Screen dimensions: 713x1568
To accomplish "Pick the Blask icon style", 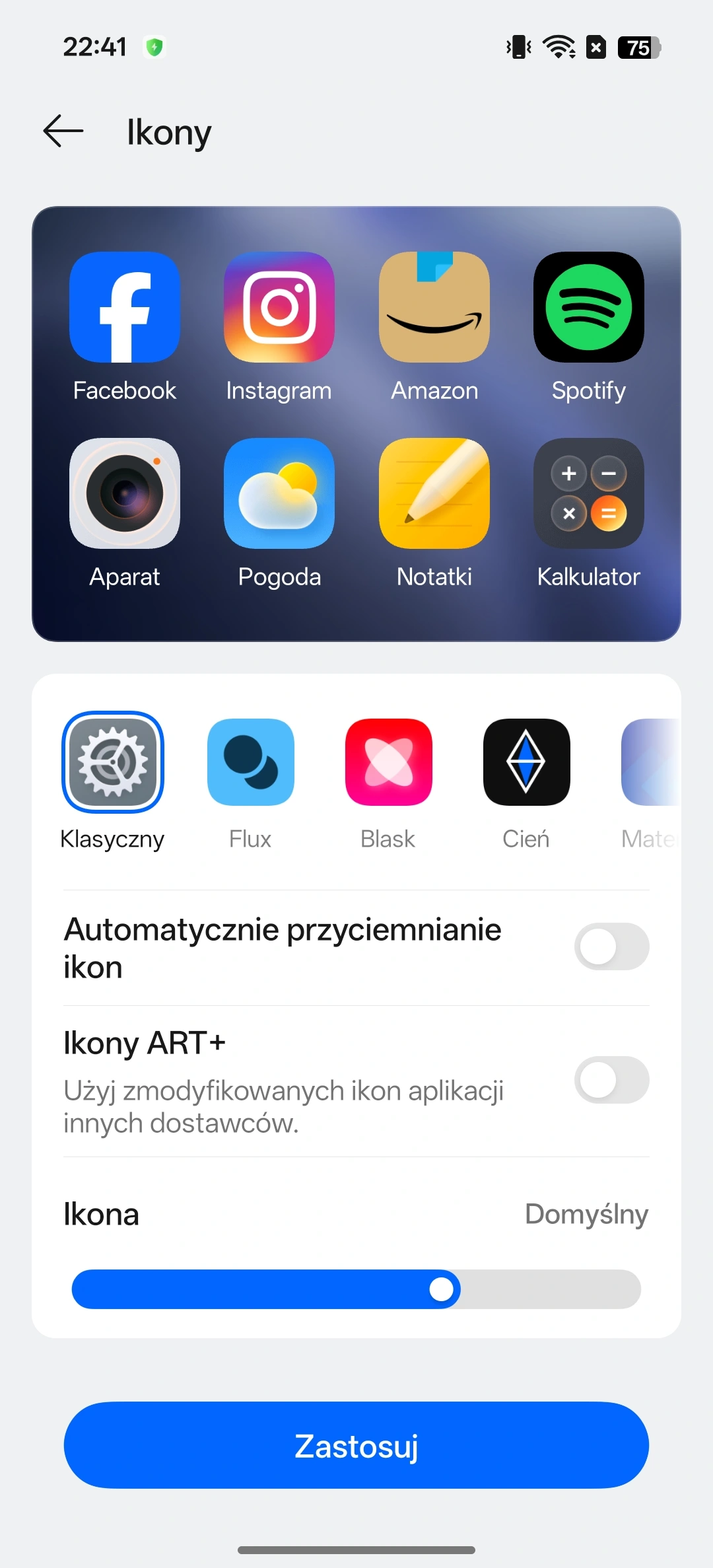I will click(388, 762).
